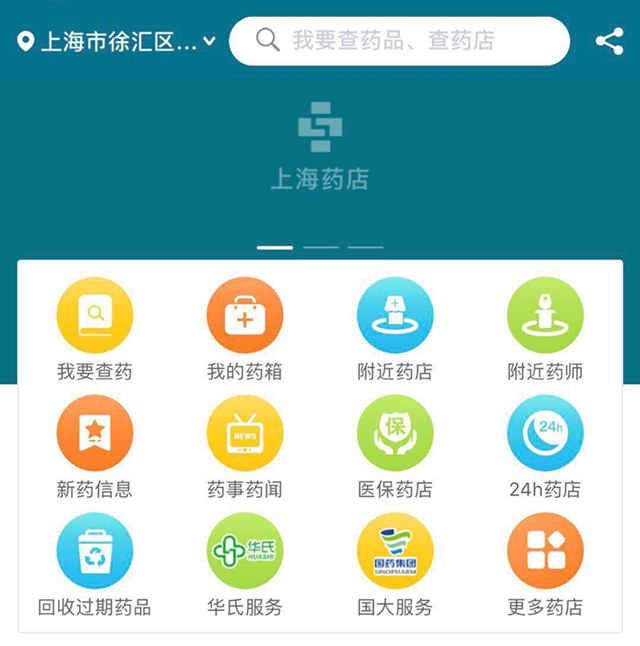Tap the 我要查药品、查药店 search box
The image size is (640, 646).
(x=400, y=41)
